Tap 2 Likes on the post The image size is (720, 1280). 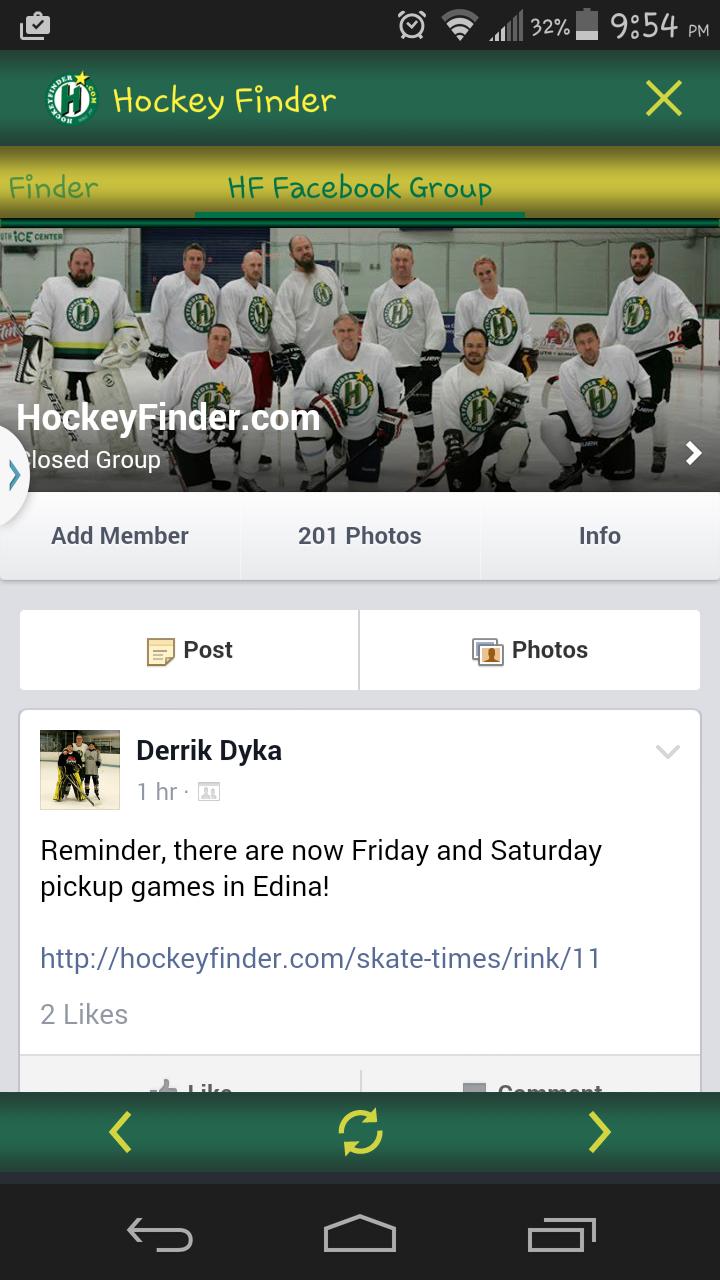84,1014
